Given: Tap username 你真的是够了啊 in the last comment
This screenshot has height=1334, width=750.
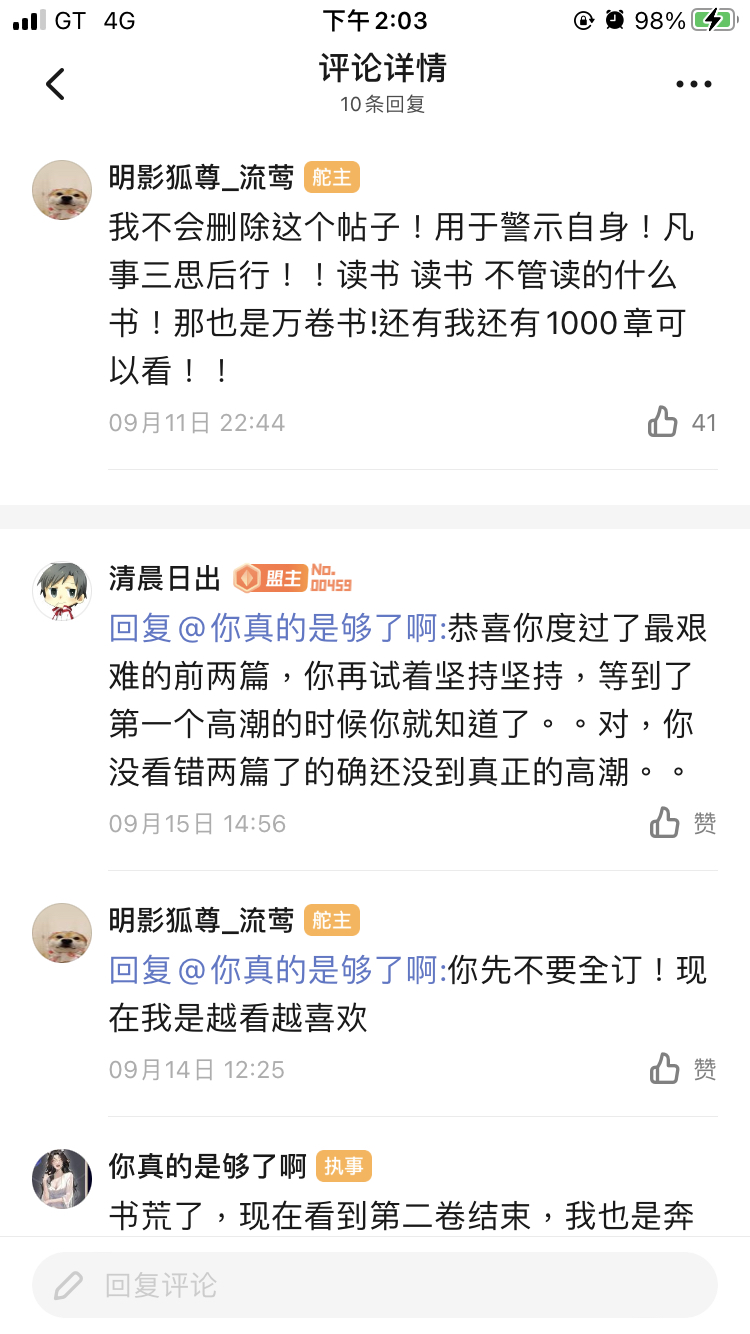Looking at the screenshot, I should pos(207,1166).
